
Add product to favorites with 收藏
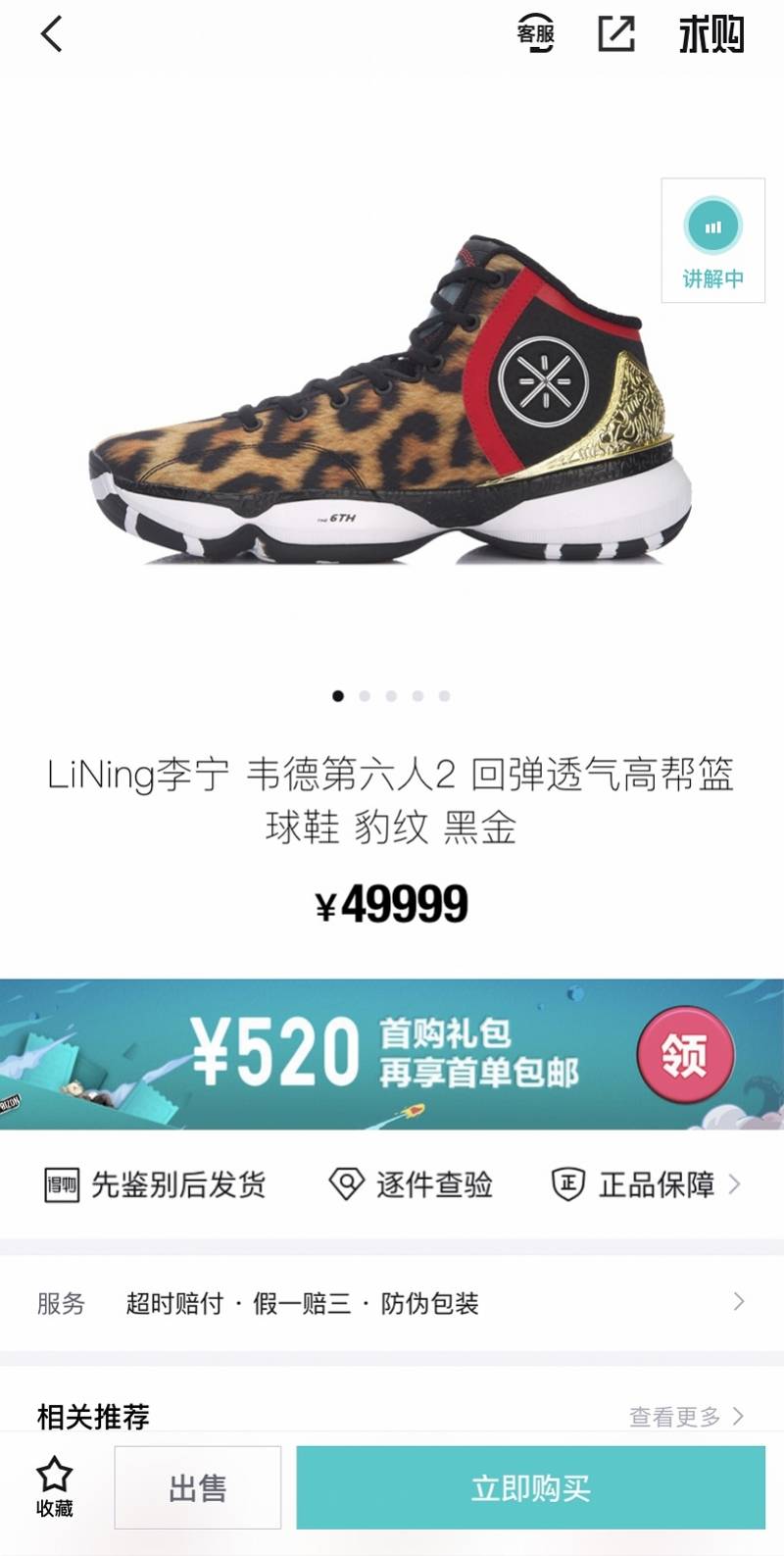pos(55,1486)
